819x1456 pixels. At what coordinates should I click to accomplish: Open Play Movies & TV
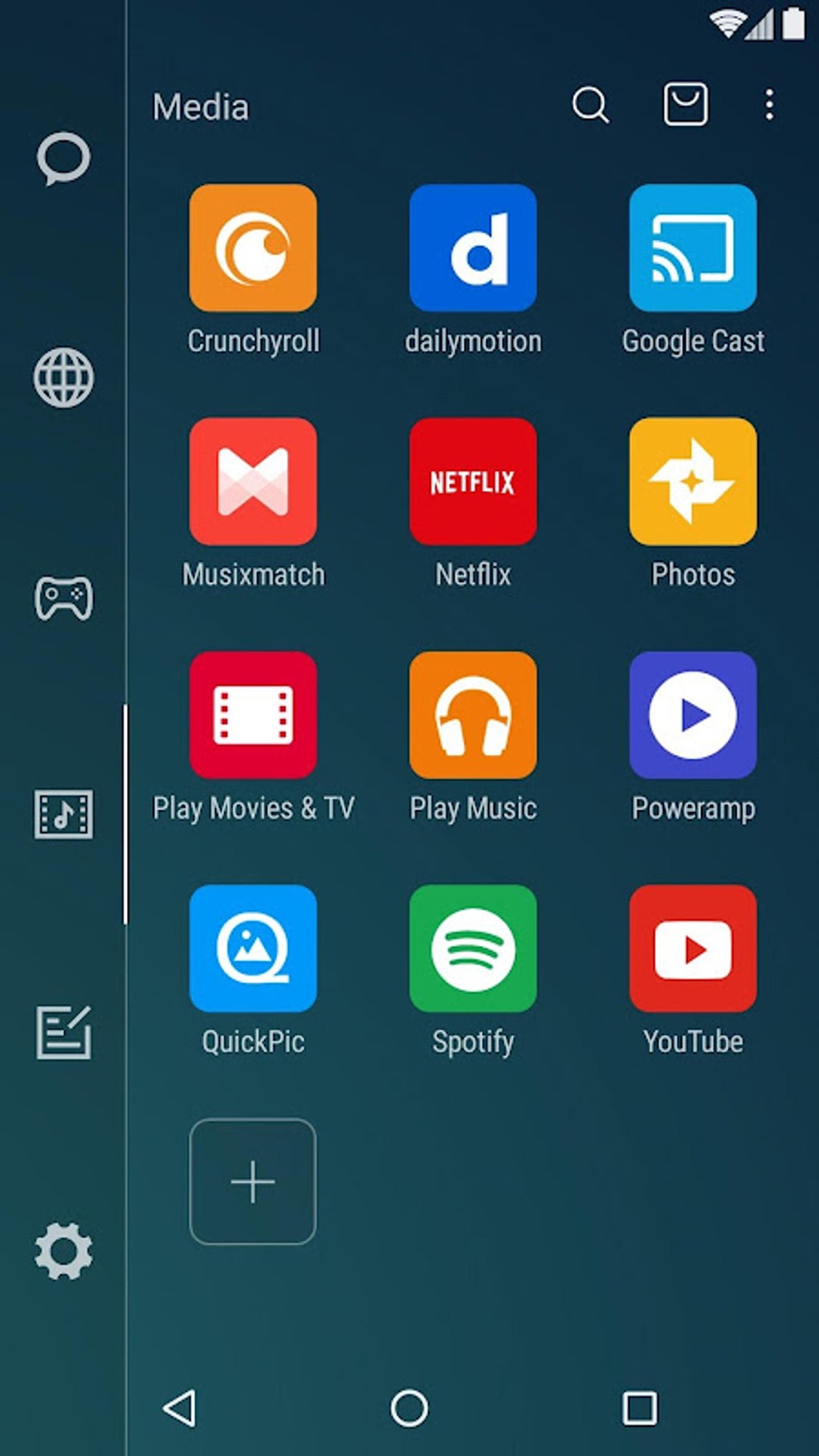253,715
